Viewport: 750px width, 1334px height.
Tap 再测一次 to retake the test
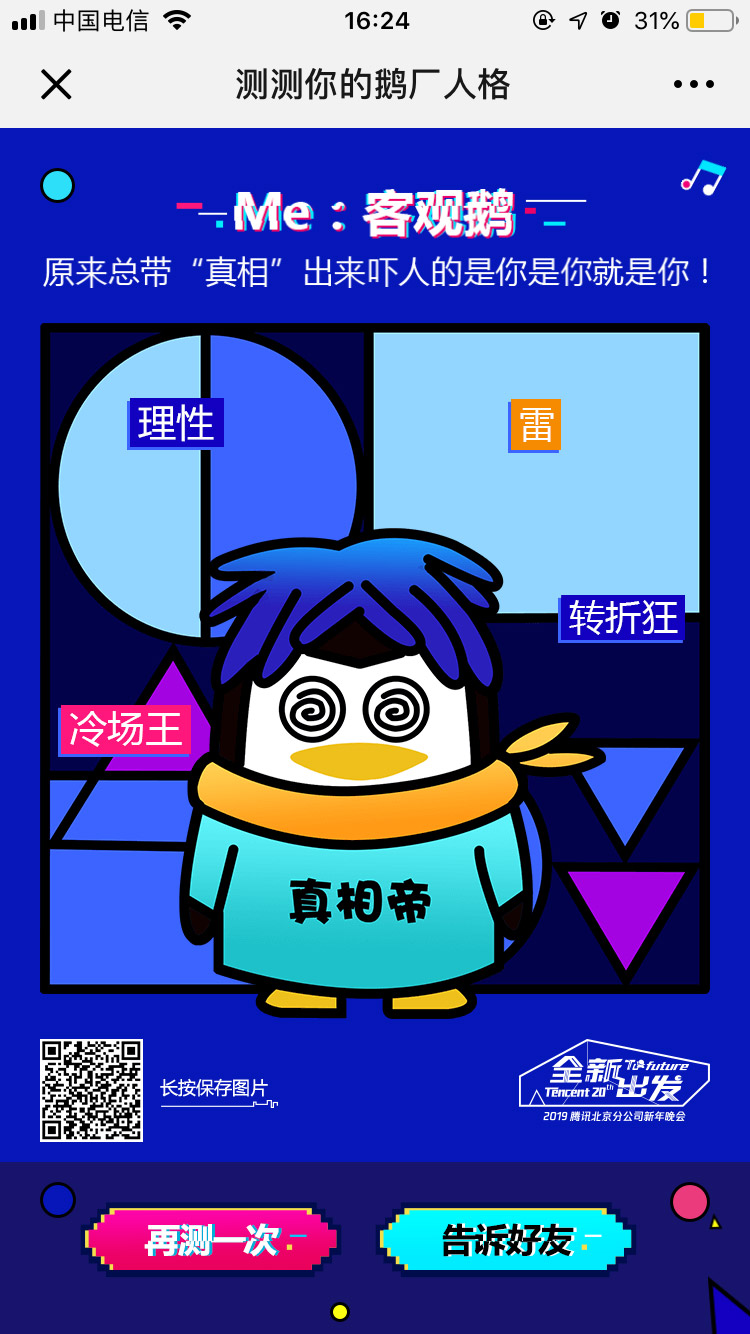pyautogui.click(x=211, y=1240)
